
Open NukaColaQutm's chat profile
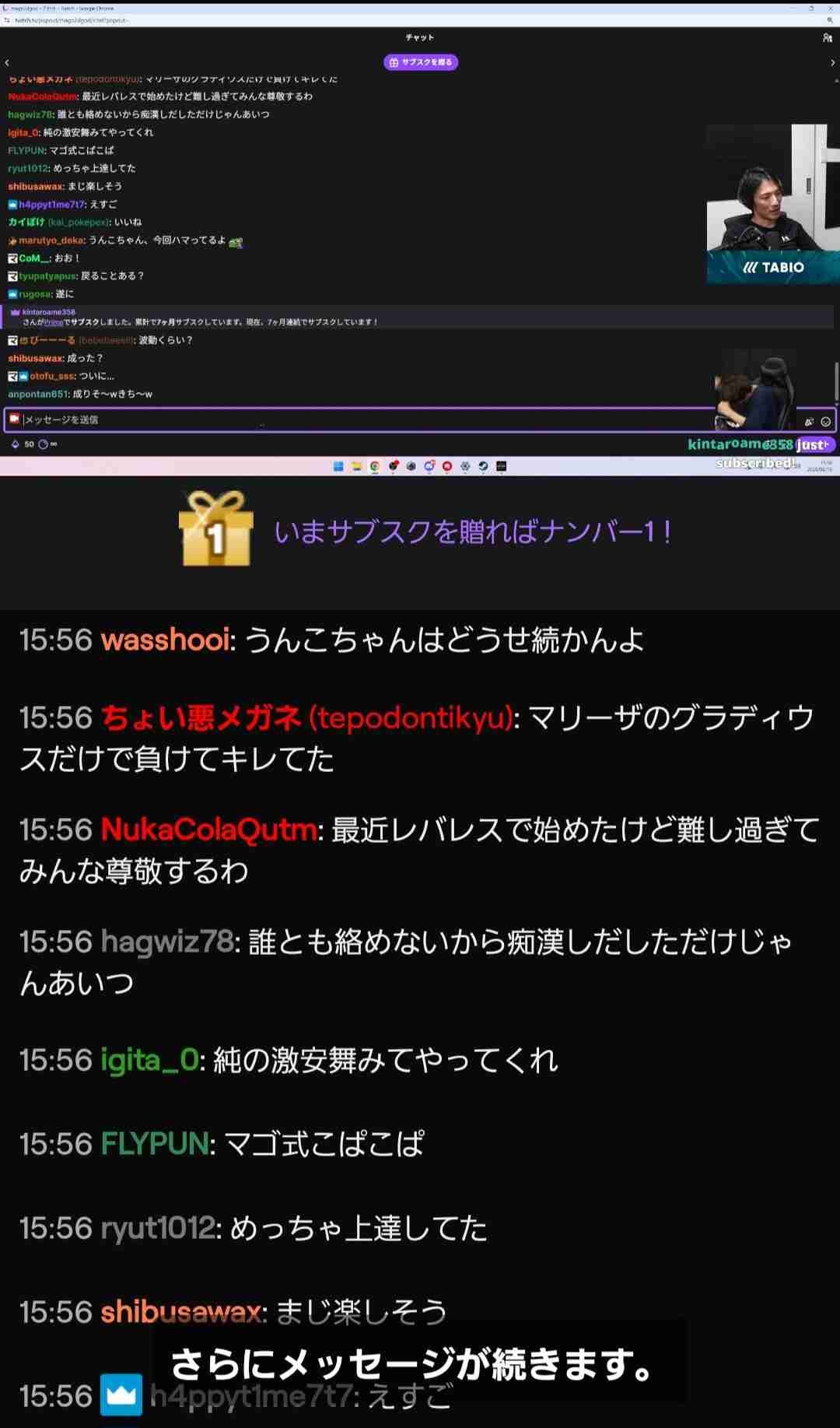[x=208, y=830]
